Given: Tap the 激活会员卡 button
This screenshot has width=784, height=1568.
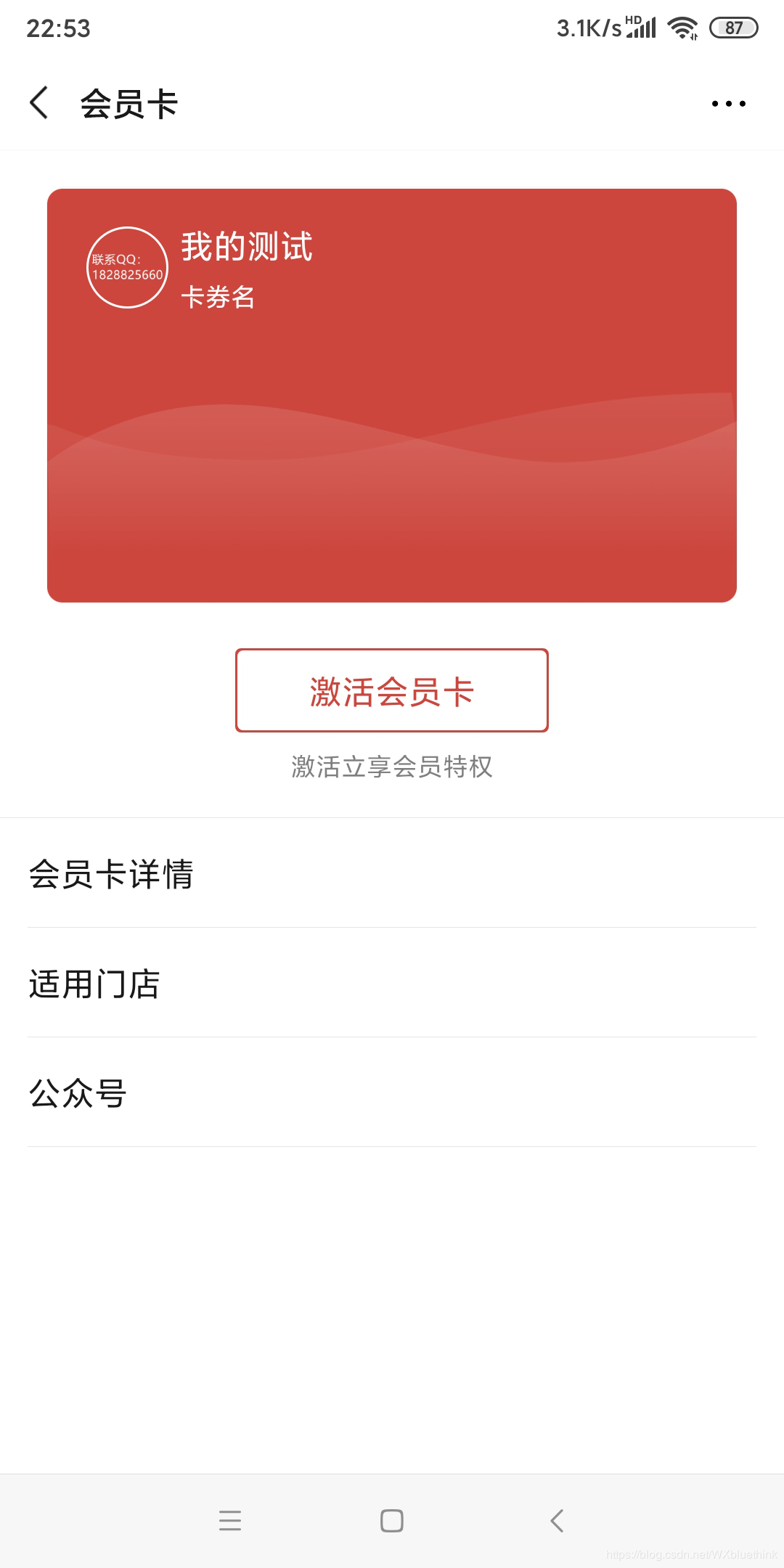Looking at the screenshot, I should click(392, 690).
